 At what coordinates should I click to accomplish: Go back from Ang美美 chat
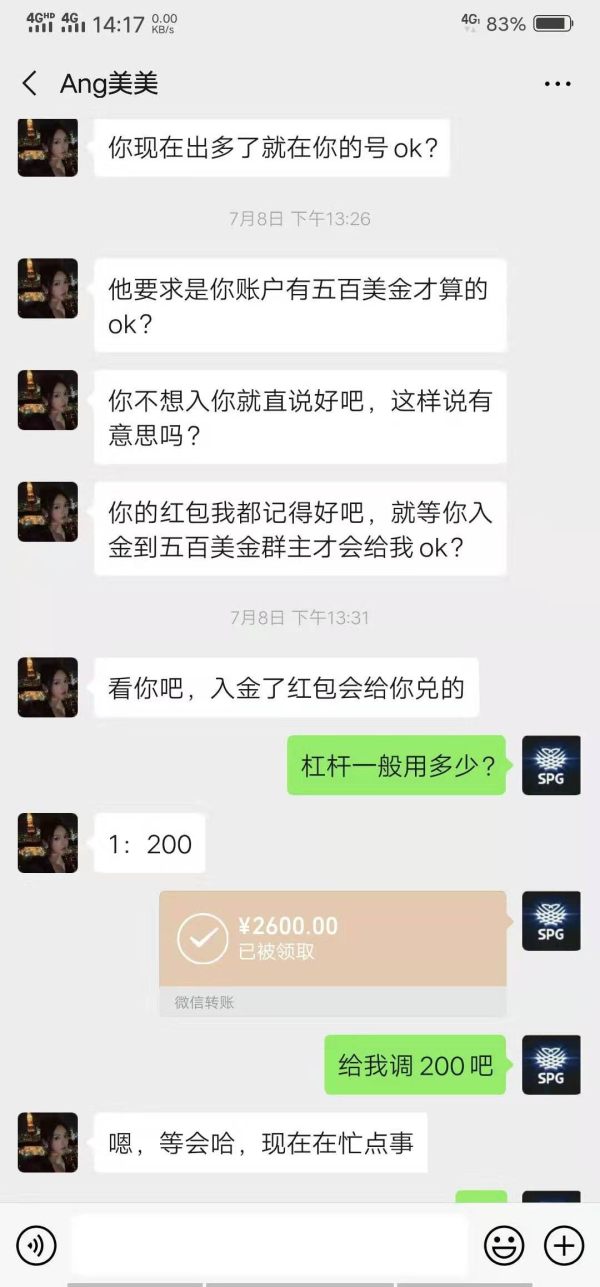point(30,84)
